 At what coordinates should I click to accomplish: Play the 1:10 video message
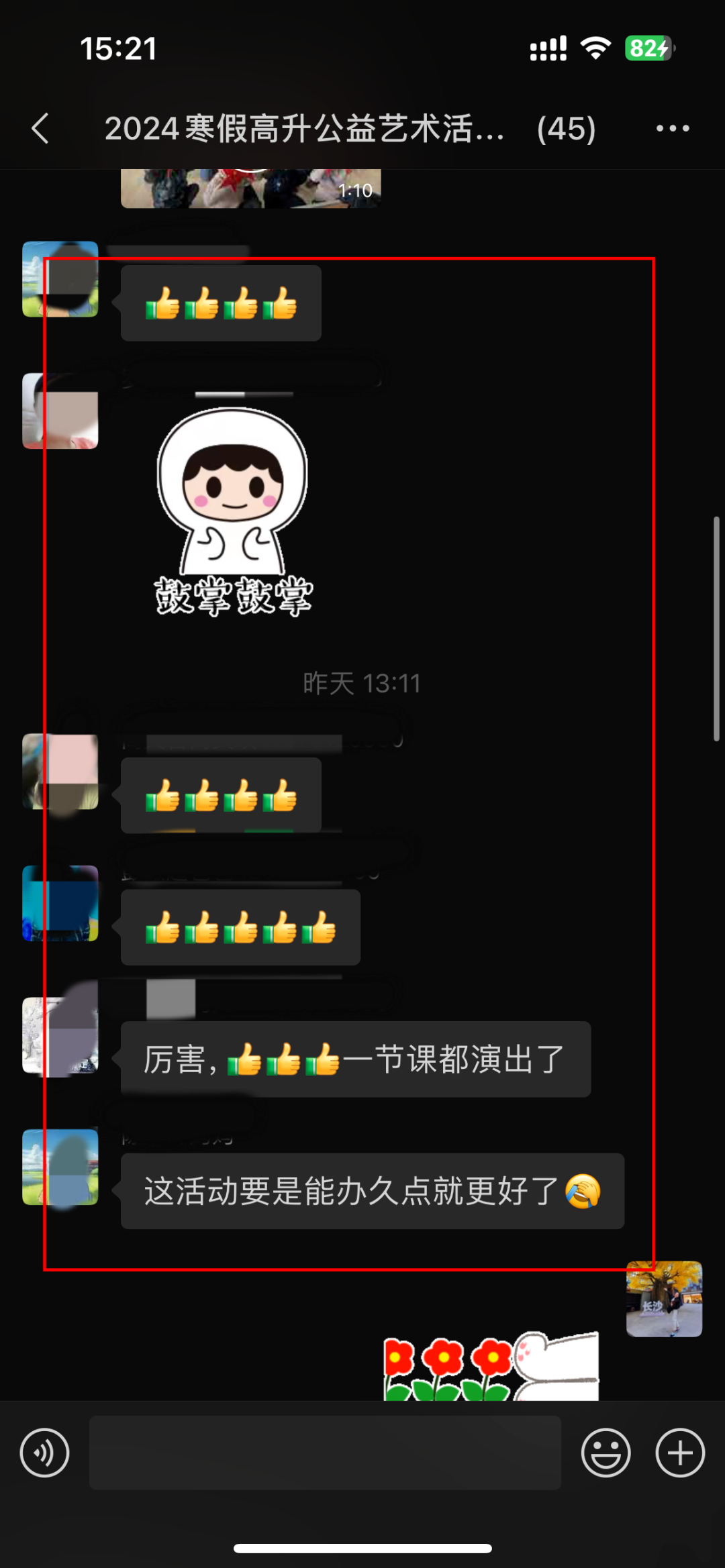tap(251, 189)
